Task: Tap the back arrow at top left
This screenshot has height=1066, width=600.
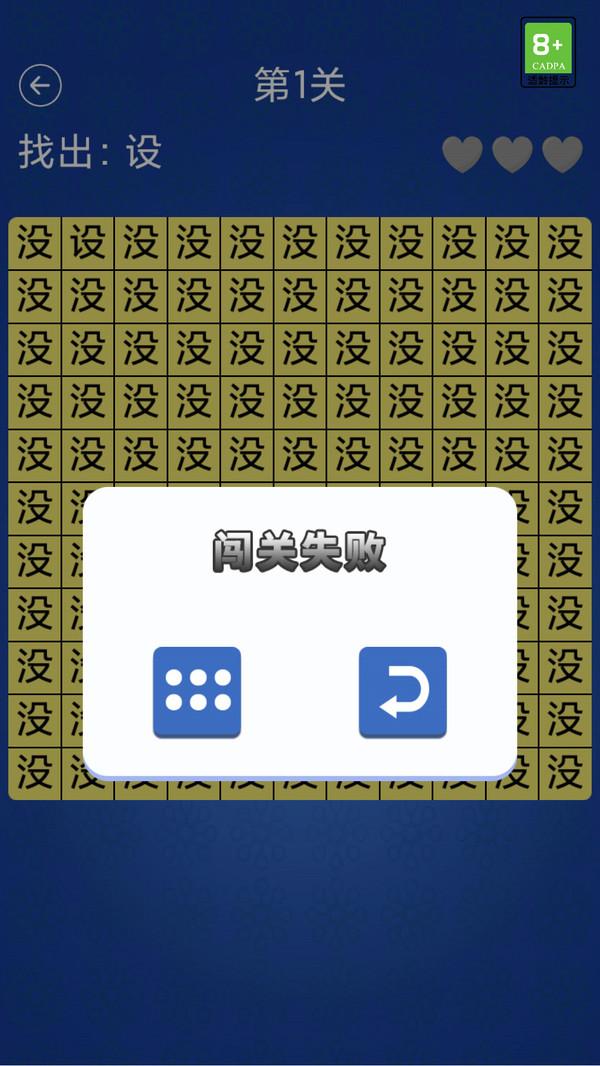Action: click(40, 86)
